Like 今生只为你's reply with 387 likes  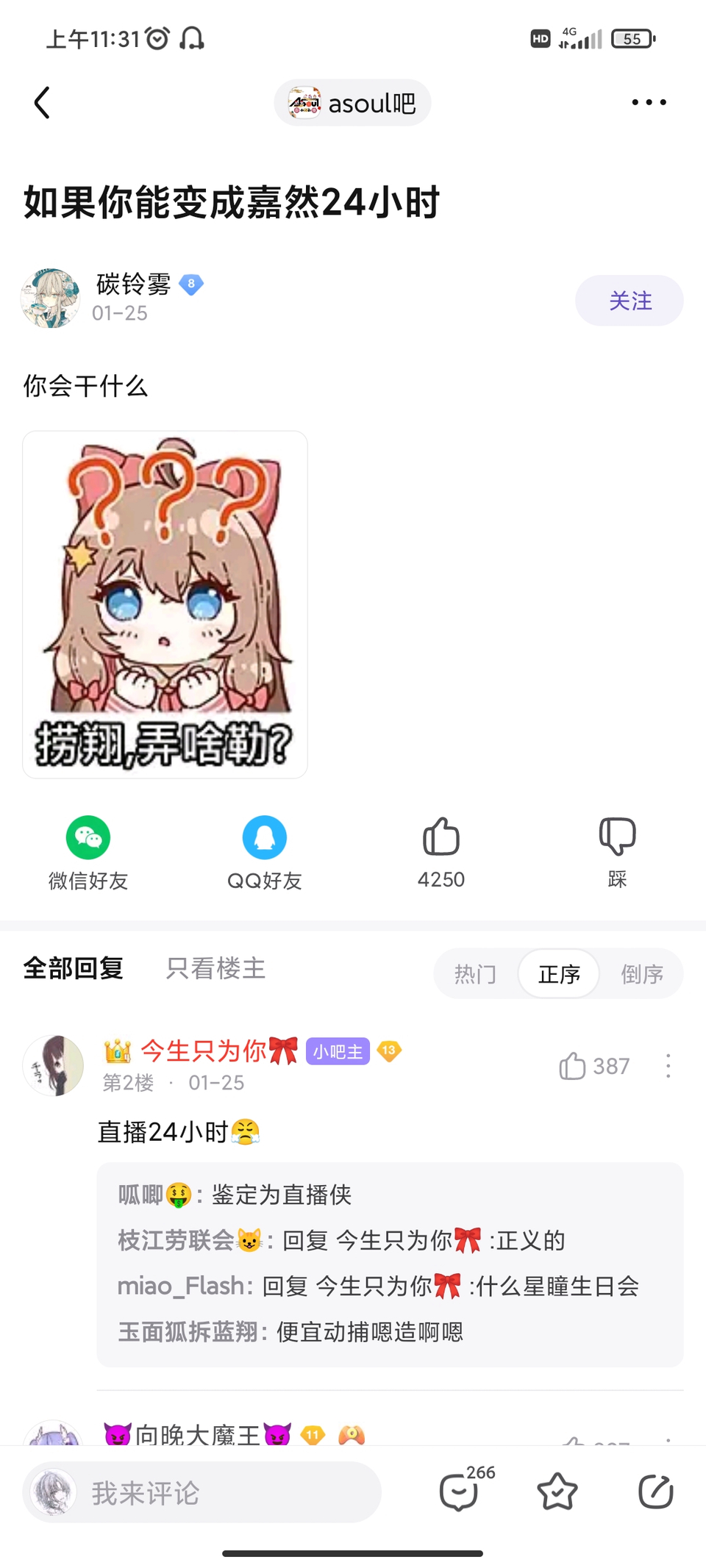(x=593, y=1066)
